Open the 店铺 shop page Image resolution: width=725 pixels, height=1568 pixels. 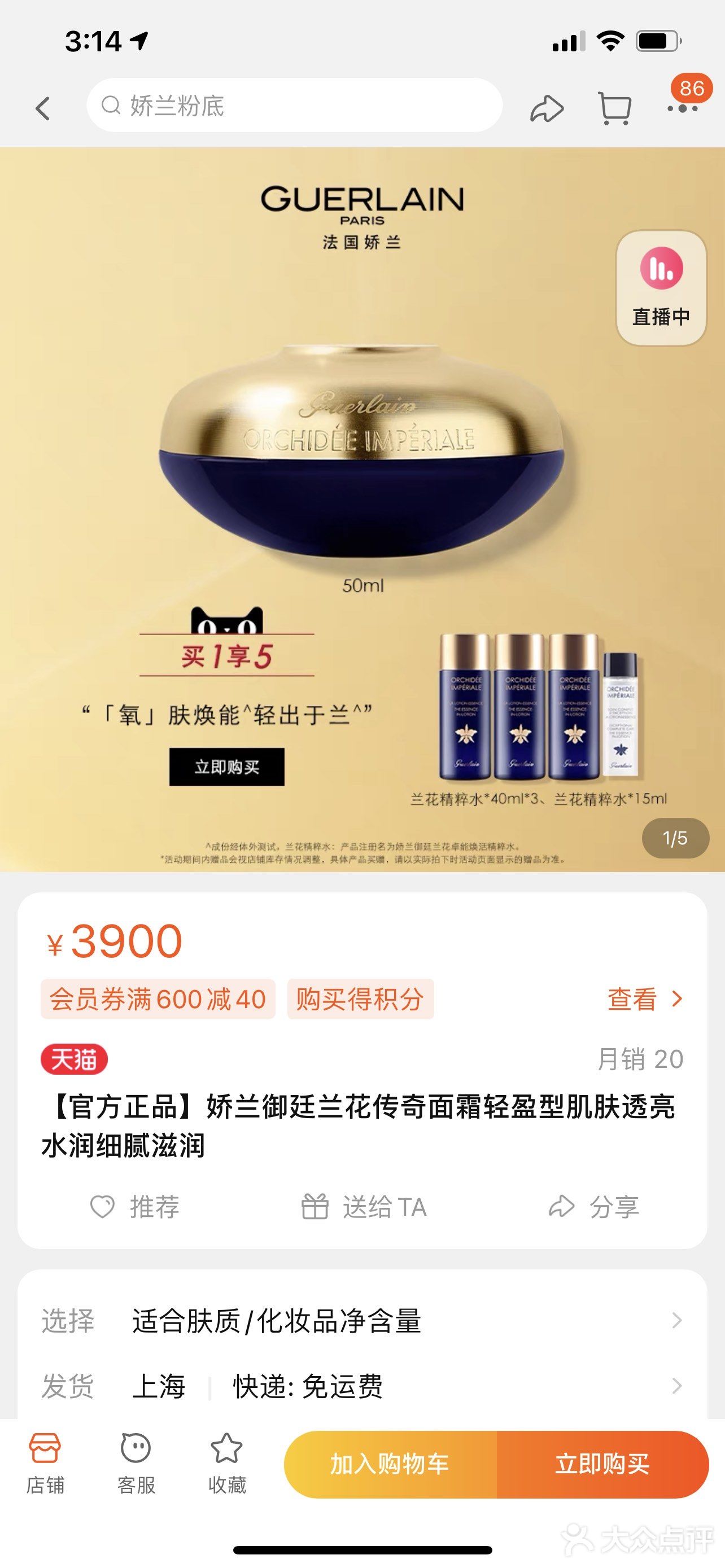tap(47, 1461)
